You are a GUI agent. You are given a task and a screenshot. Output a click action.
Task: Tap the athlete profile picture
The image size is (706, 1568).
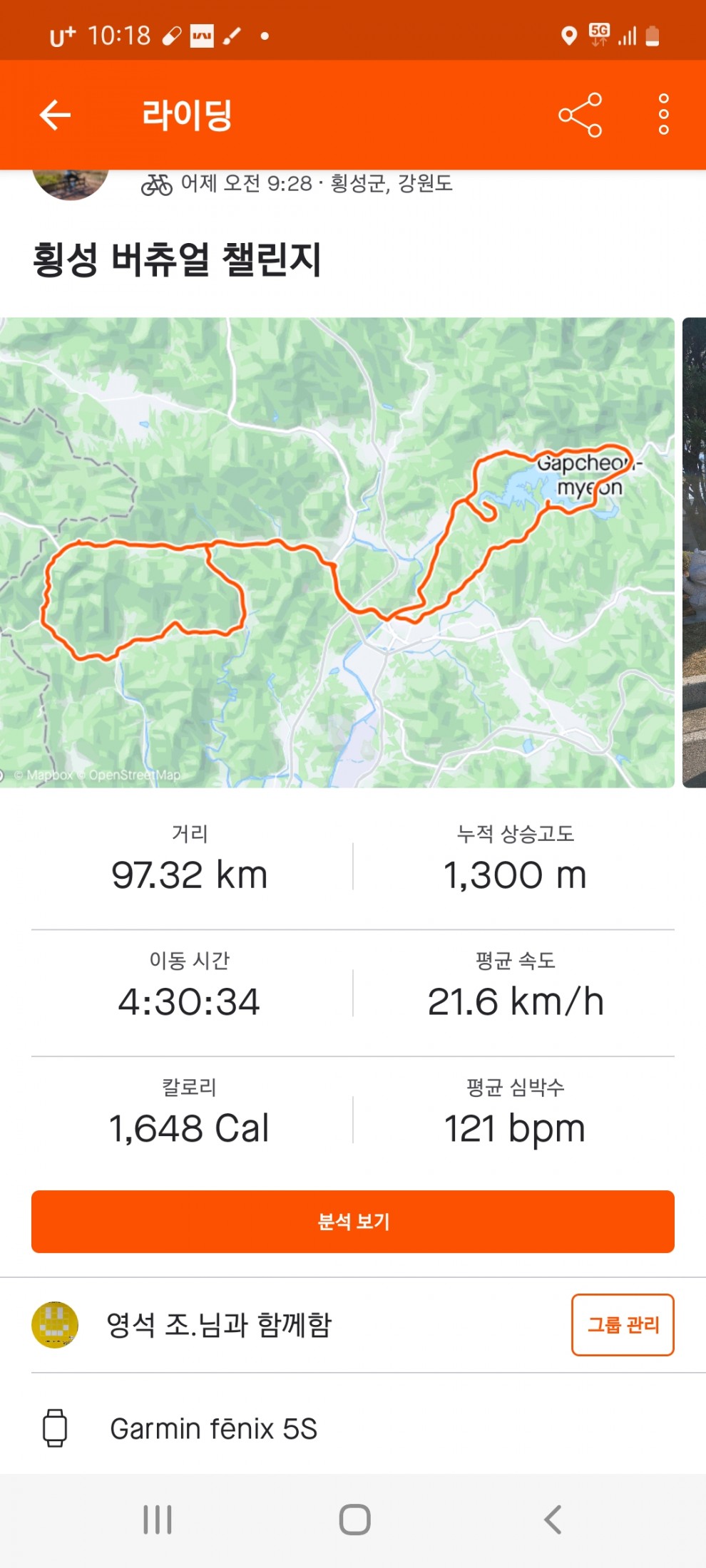70,184
